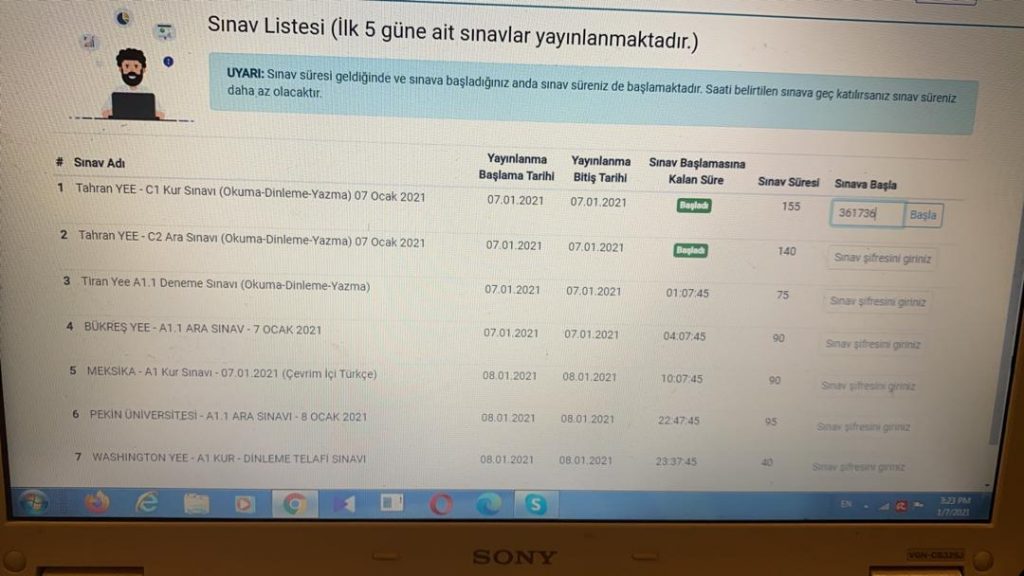Tap password field for PEKİN ÜNİVERSİTESİ exam
Screen dimensions: 1024x576
click(863, 426)
